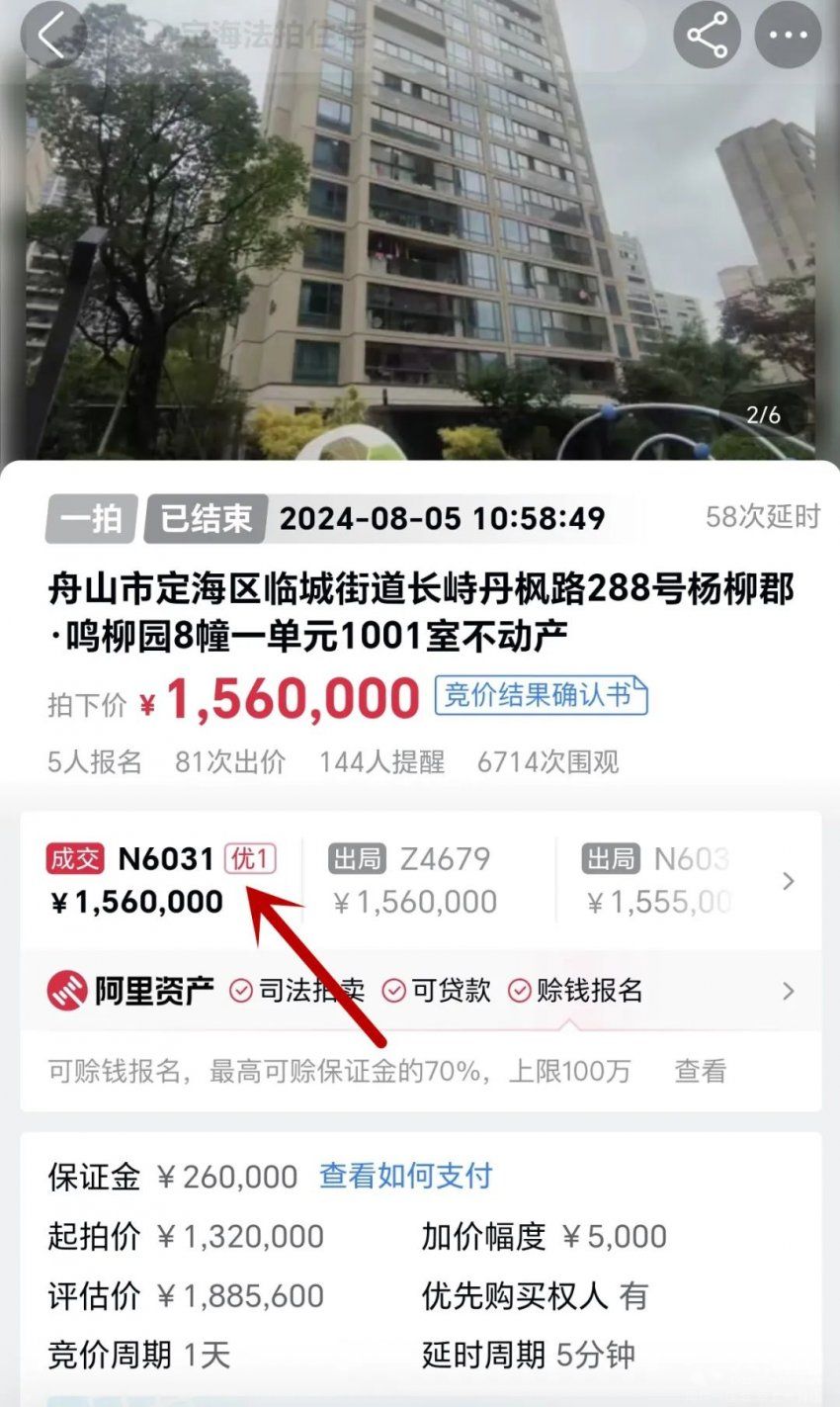Open 竞价结果确认书 document
This screenshot has height=1407, width=840.
coord(541,696)
